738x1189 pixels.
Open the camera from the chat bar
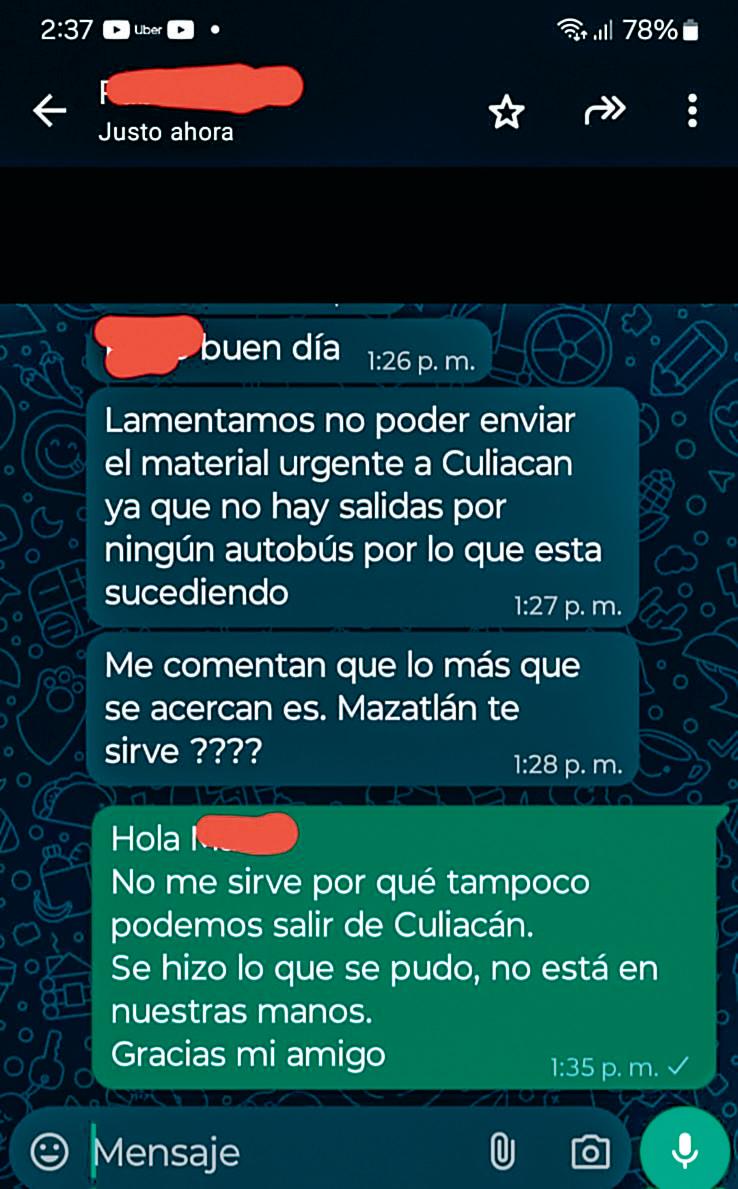pyautogui.click(x=590, y=1152)
